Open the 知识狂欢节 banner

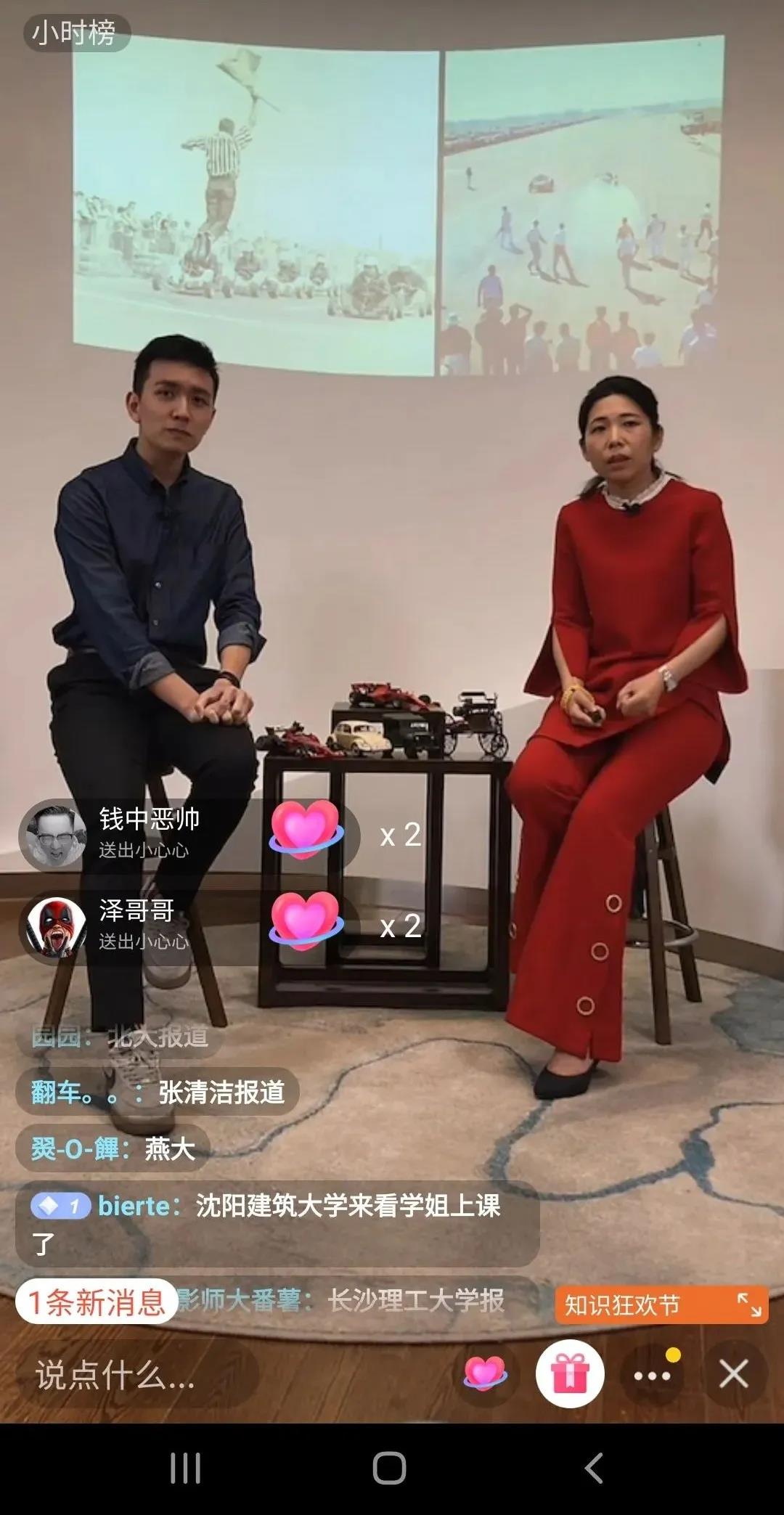(661, 1304)
